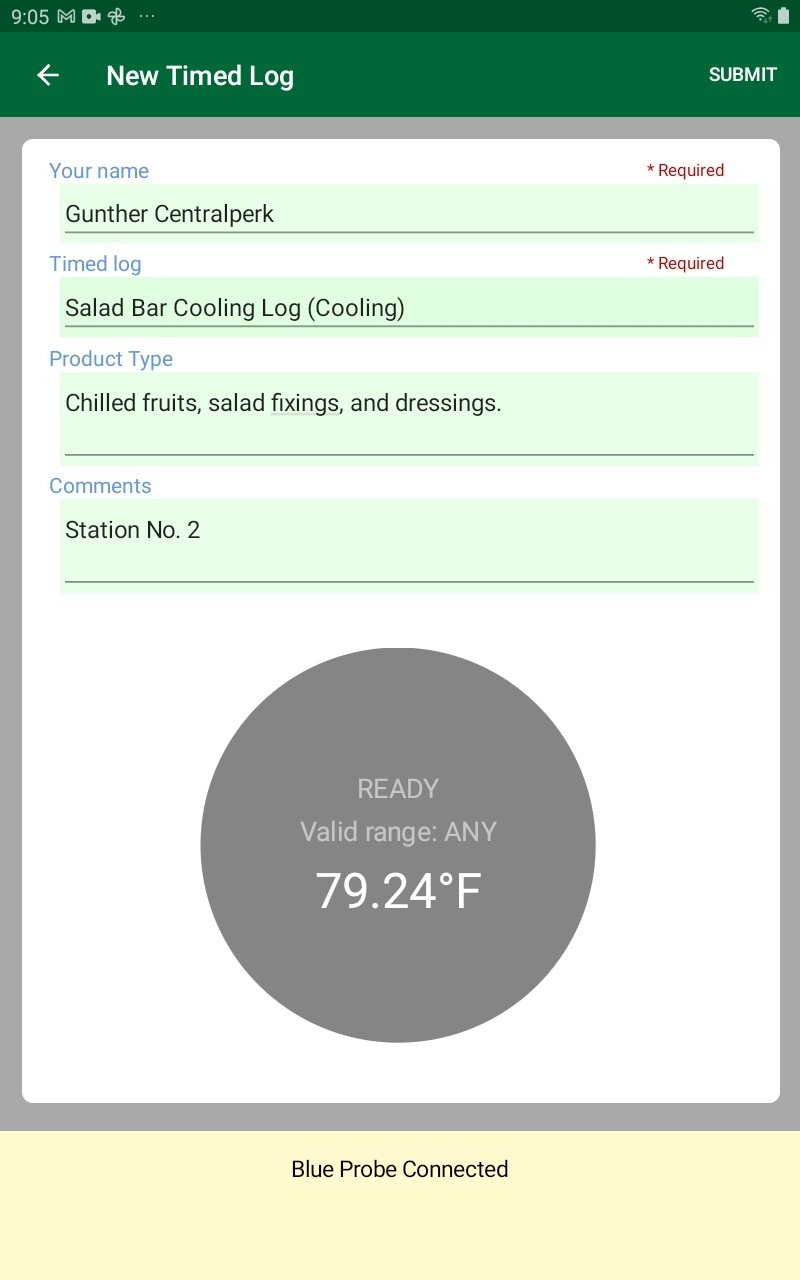Screen dimensions: 800x1280
Task: Edit the Product Type text field
Action: [x=408, y=417]
